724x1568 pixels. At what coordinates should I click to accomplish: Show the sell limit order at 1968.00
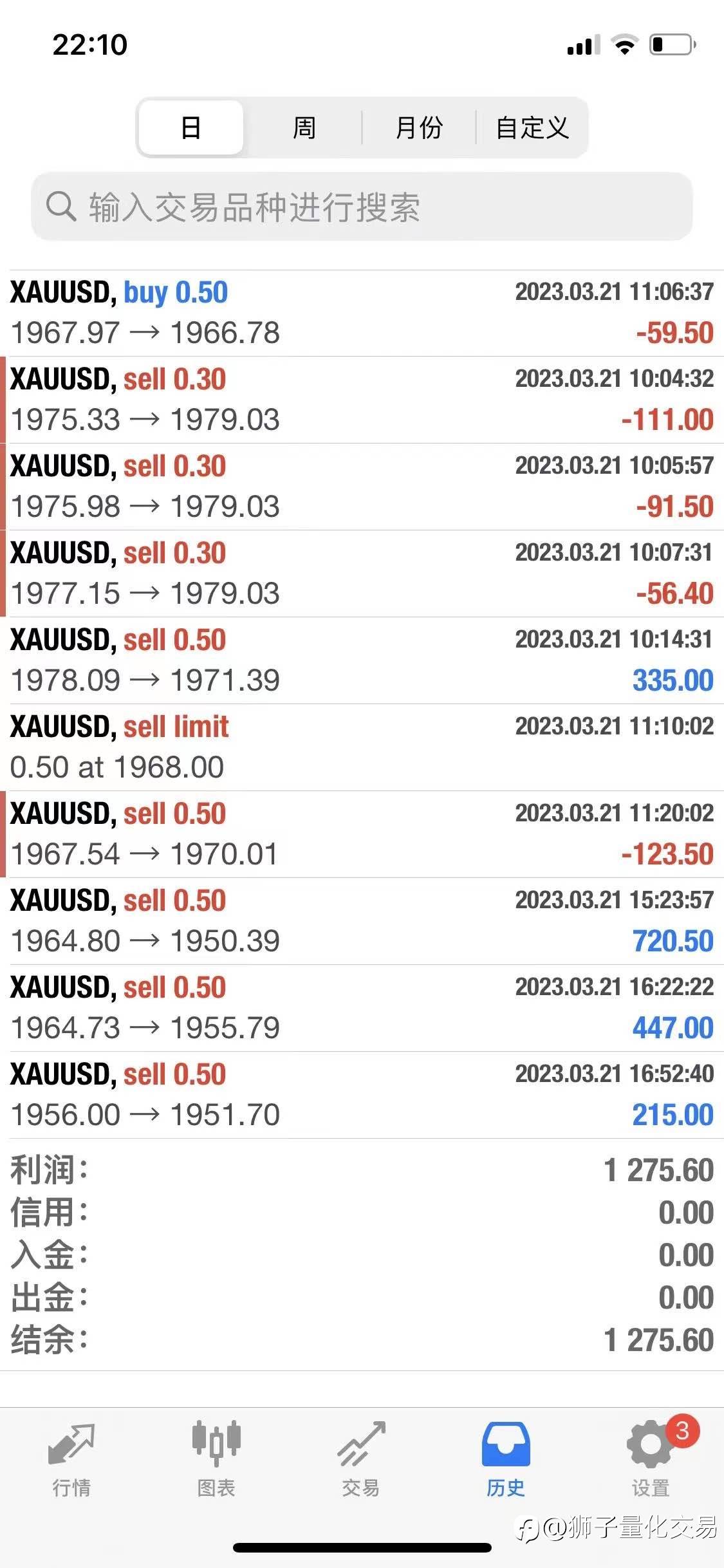pyautogui.click(x=362, y=747)
